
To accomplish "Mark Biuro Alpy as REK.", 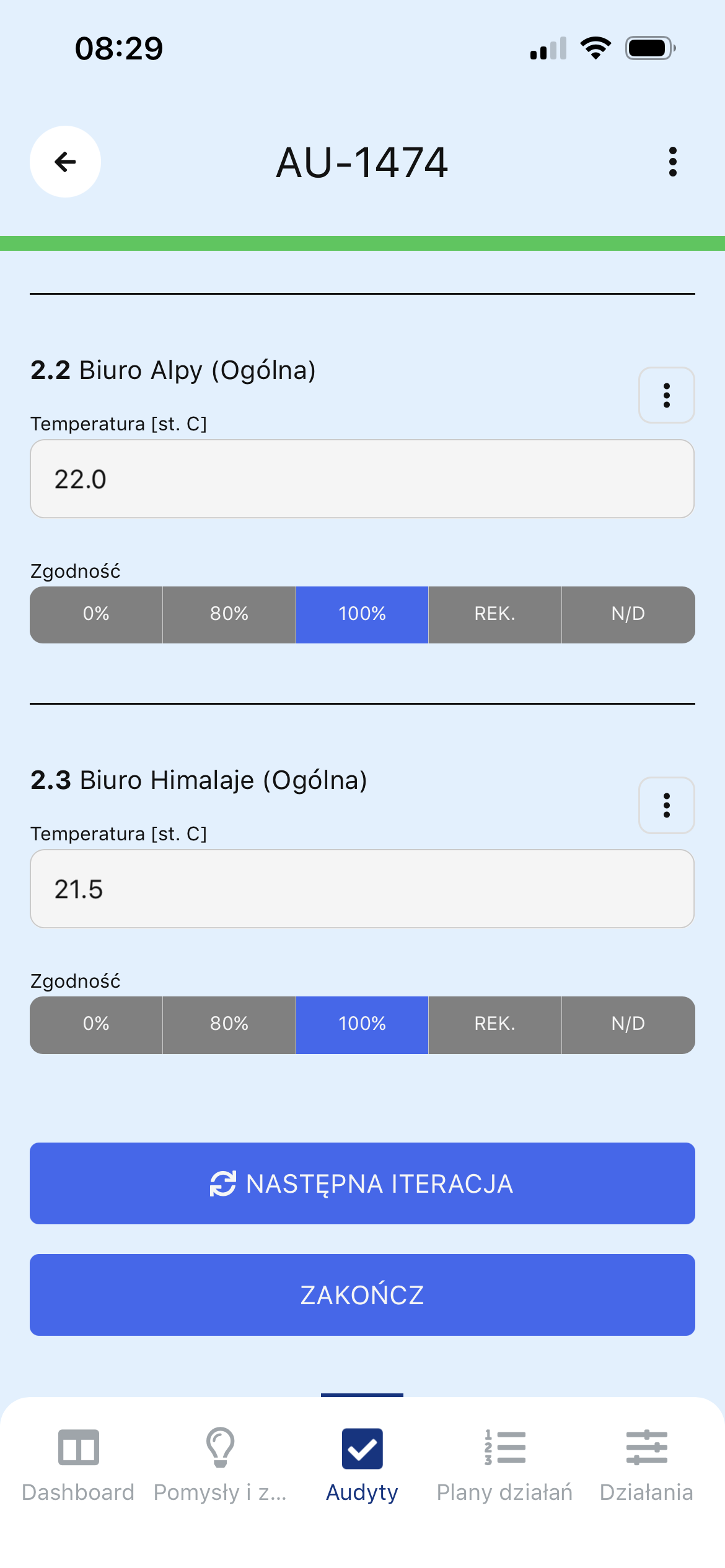I will 494,614.
